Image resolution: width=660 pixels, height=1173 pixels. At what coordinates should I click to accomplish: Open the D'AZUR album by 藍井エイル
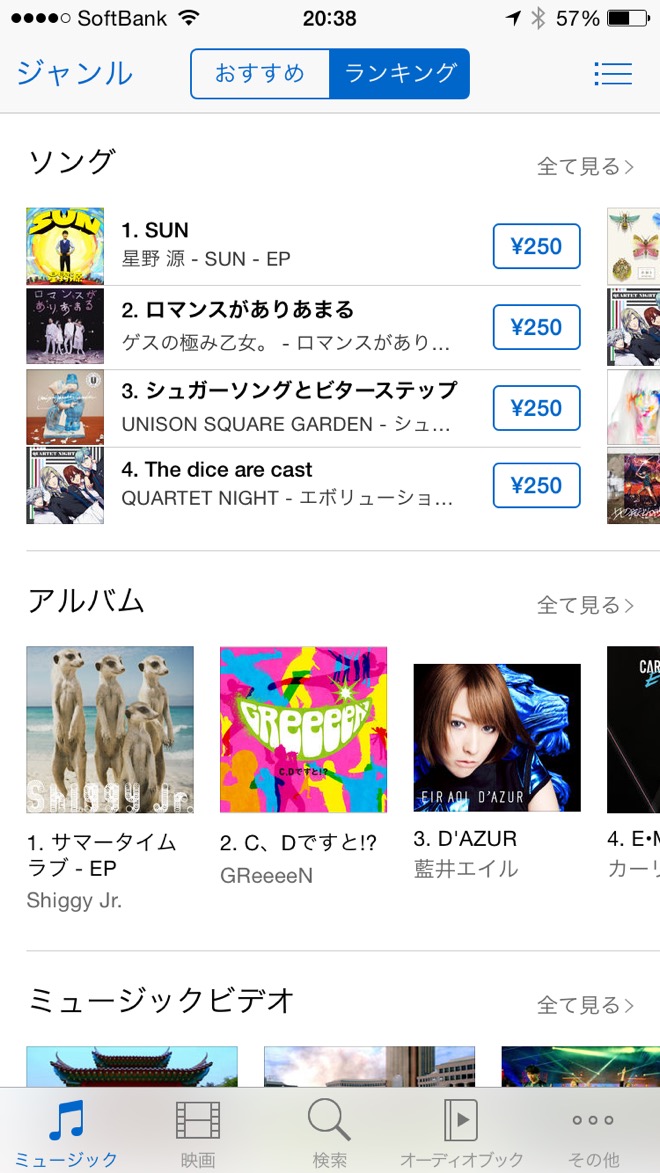click(x=497, y=737)
